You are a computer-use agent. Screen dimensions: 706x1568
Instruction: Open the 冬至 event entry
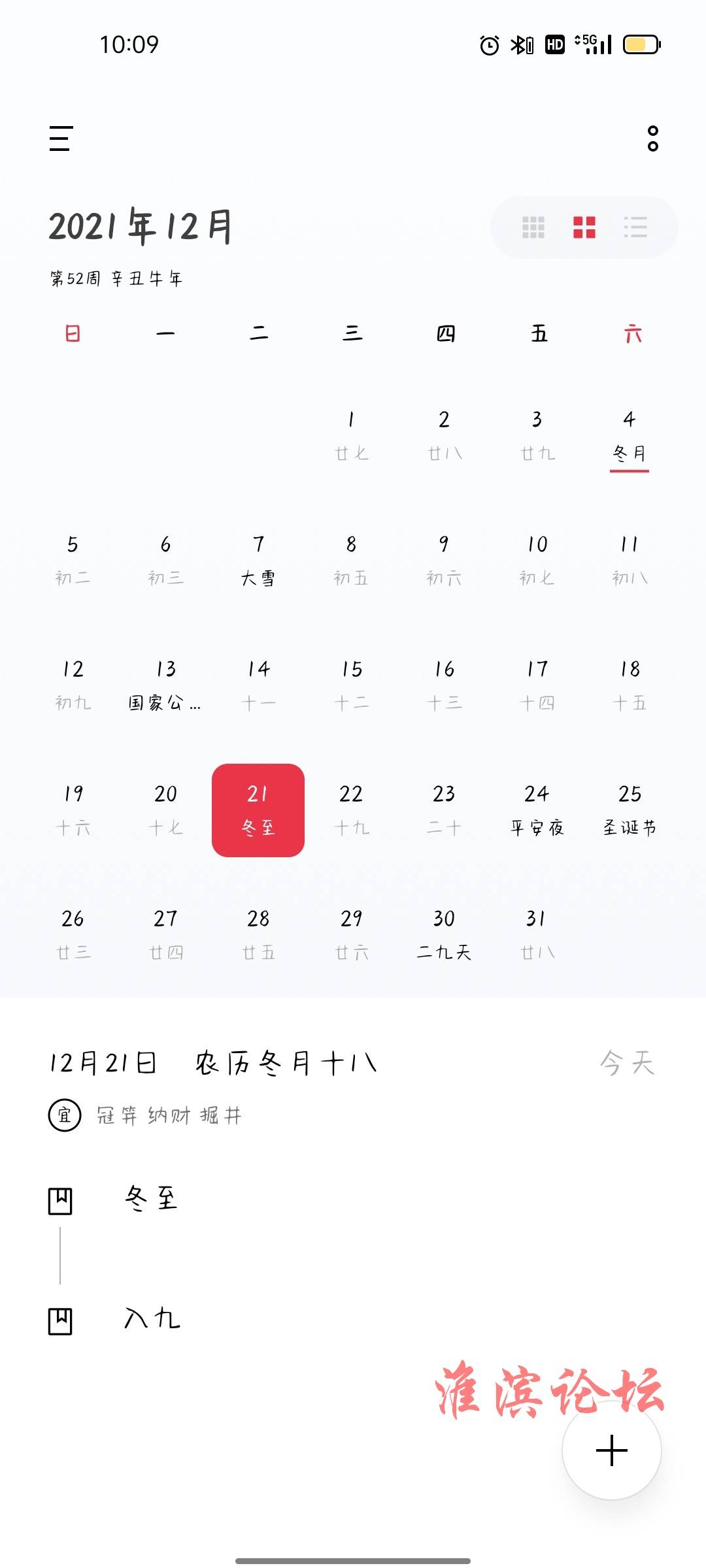152,1200
